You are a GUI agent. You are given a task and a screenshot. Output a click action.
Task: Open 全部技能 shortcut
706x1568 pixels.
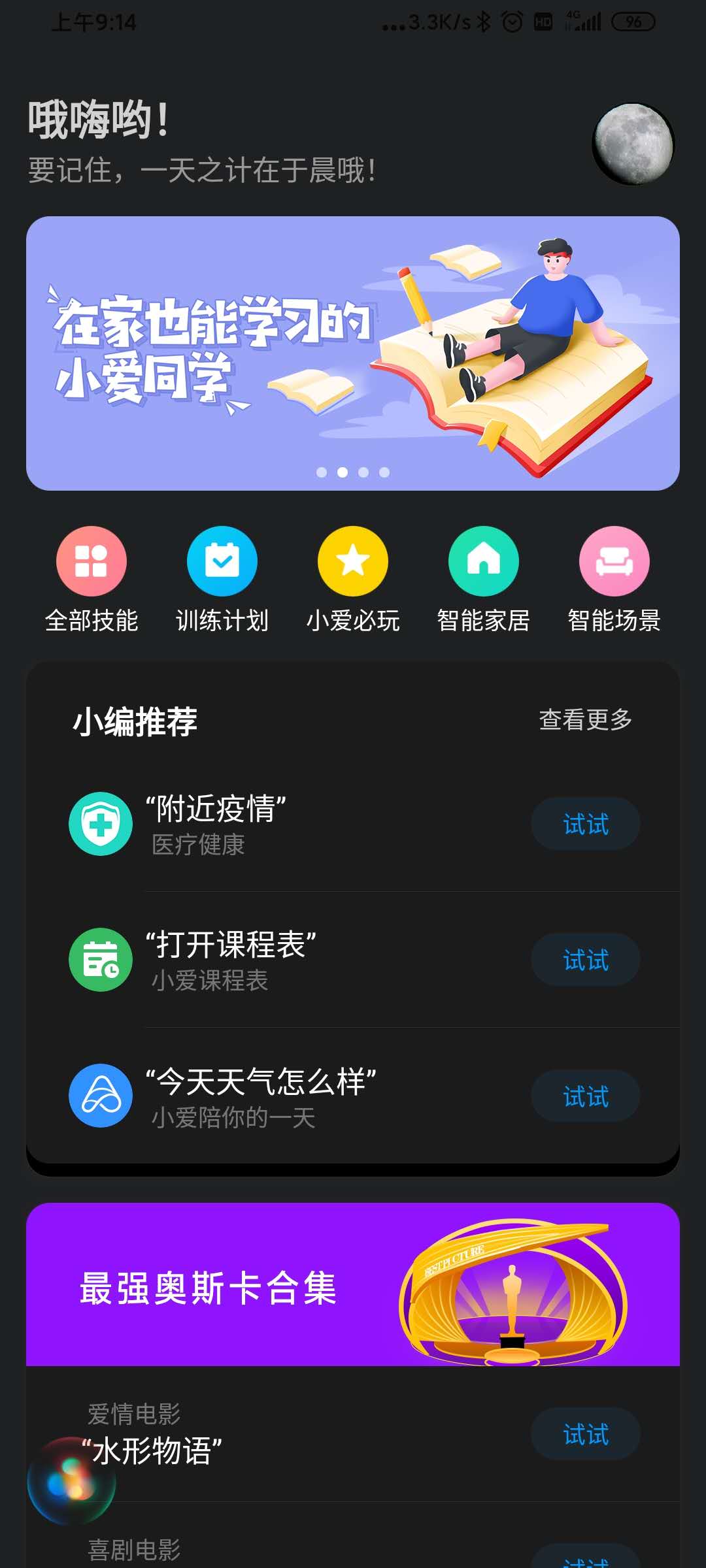pos(92,578)
